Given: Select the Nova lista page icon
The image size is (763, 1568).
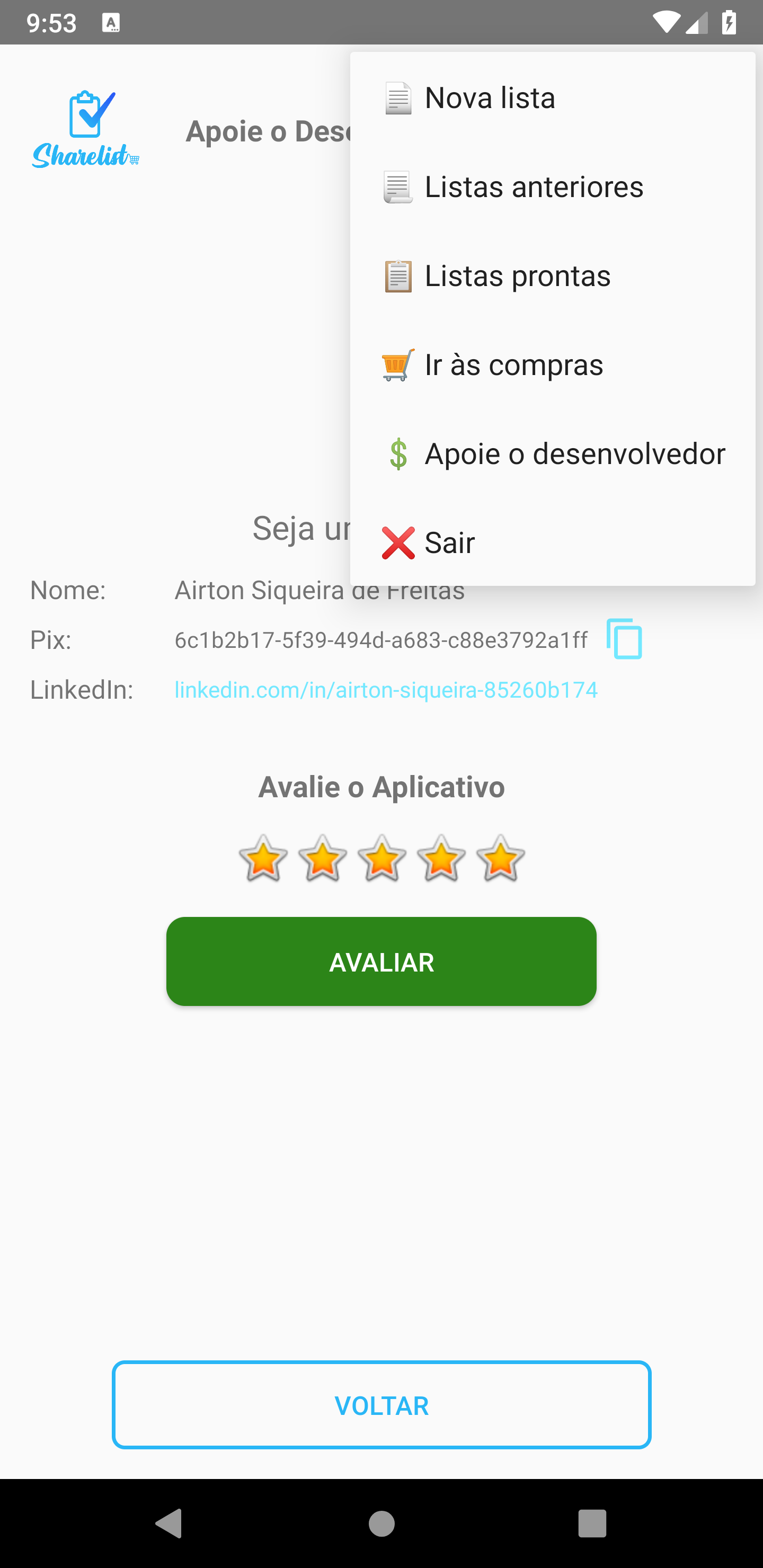Looking at the screenshot, I should (398, 97).
